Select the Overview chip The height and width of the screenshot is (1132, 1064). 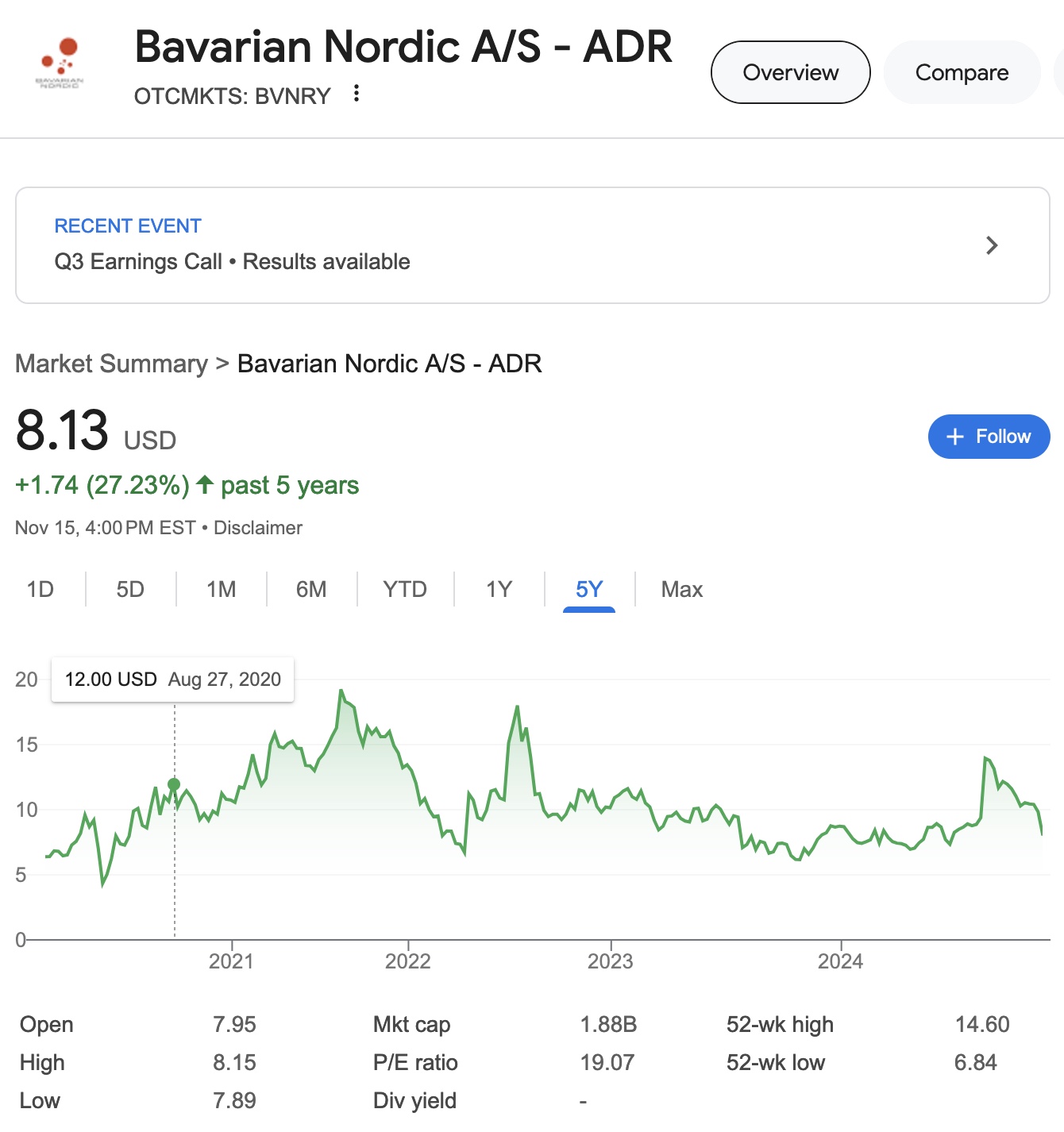click(x=790, y=72)
